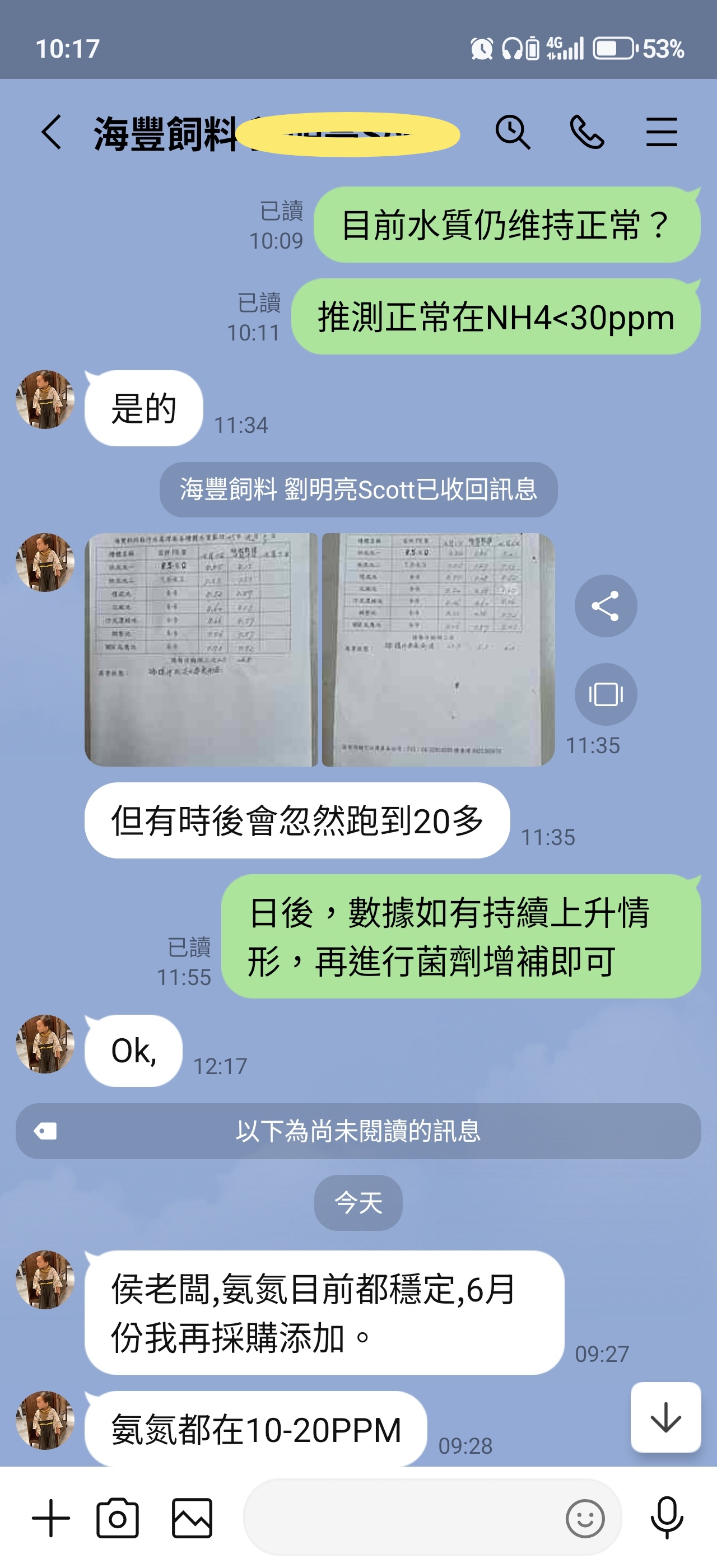Screen dimensions: 717x1568
Task: Share the received photos
Action: tap(605, 606)
